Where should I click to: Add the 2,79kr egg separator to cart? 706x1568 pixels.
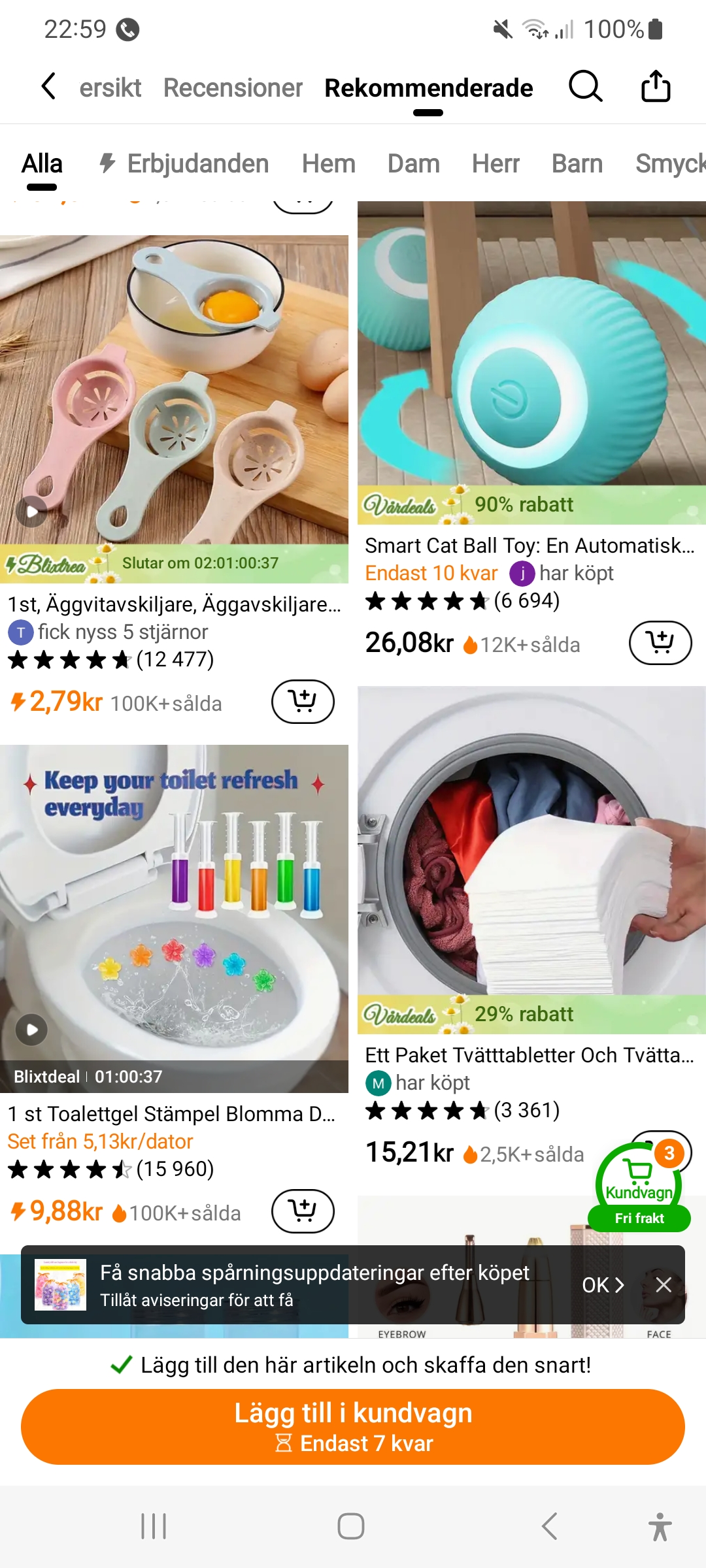tap(303, 702)
